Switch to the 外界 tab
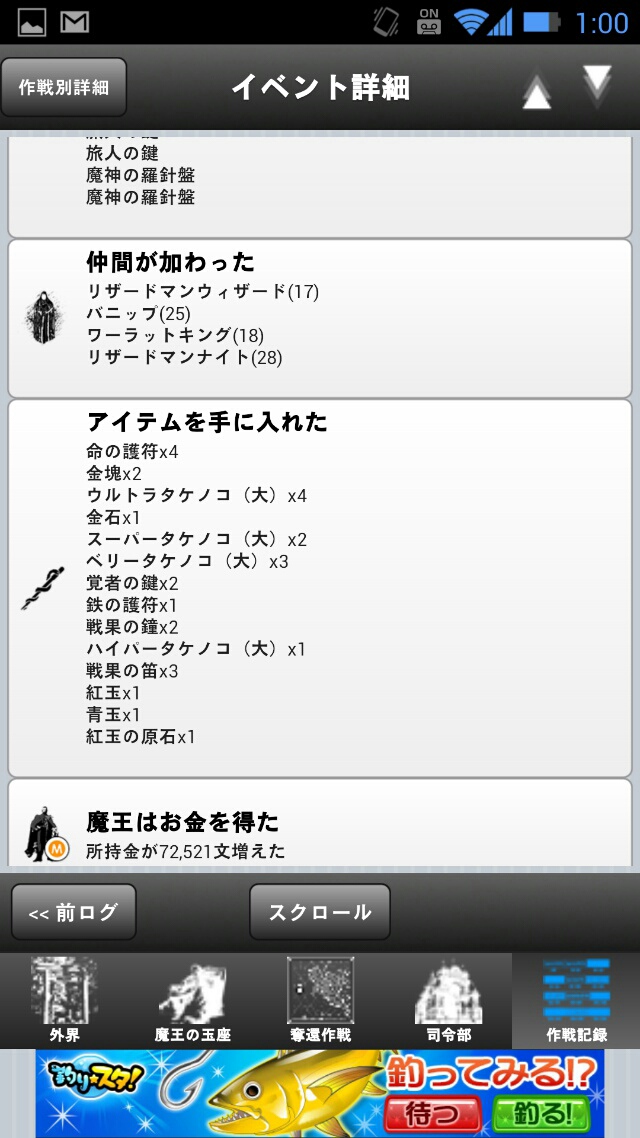Viewport: 640px width, 1138px height. 64,1001
